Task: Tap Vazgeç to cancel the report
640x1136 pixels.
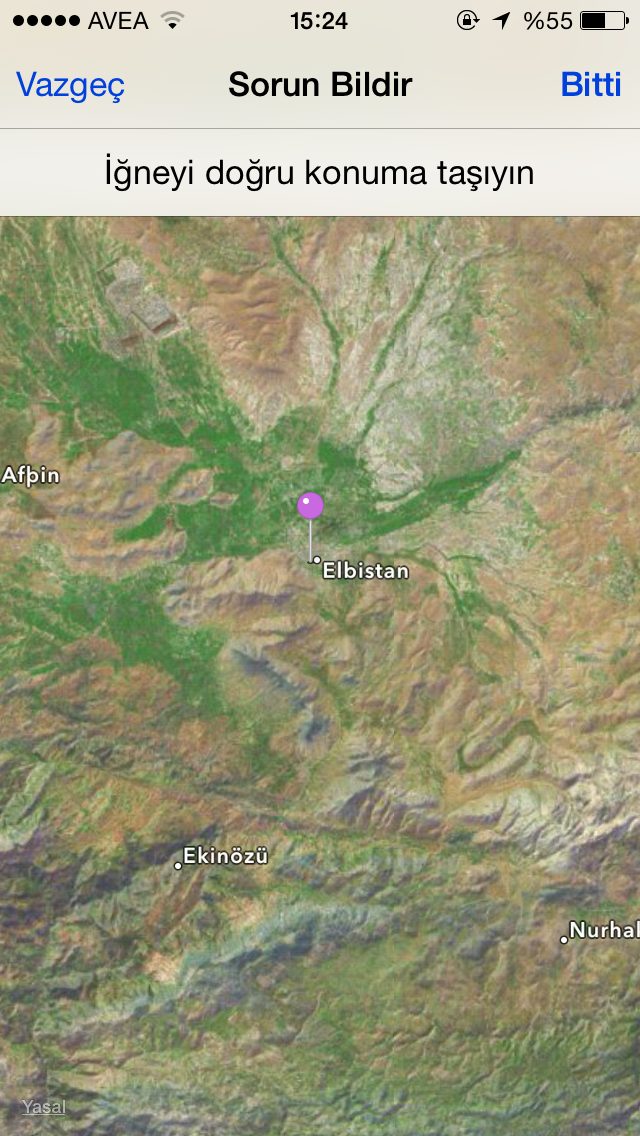Action: [x=70, y=85]
